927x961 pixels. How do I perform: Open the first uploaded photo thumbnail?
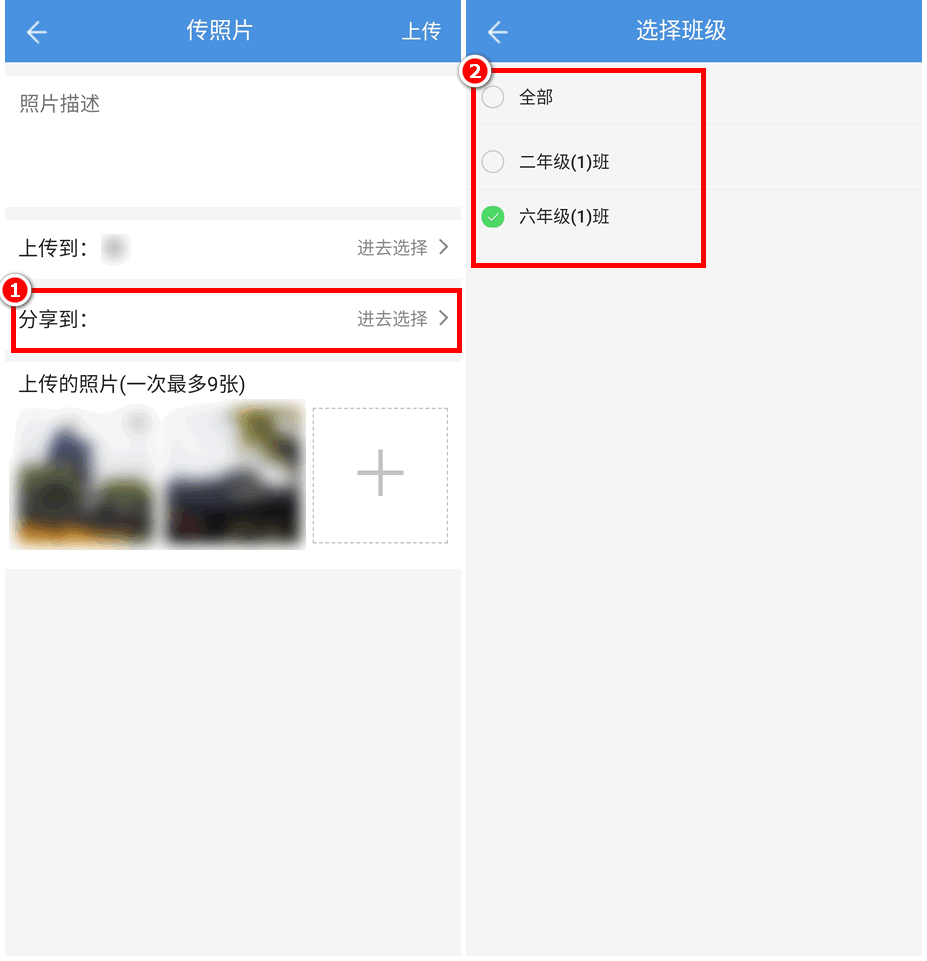tap(83, 476)
